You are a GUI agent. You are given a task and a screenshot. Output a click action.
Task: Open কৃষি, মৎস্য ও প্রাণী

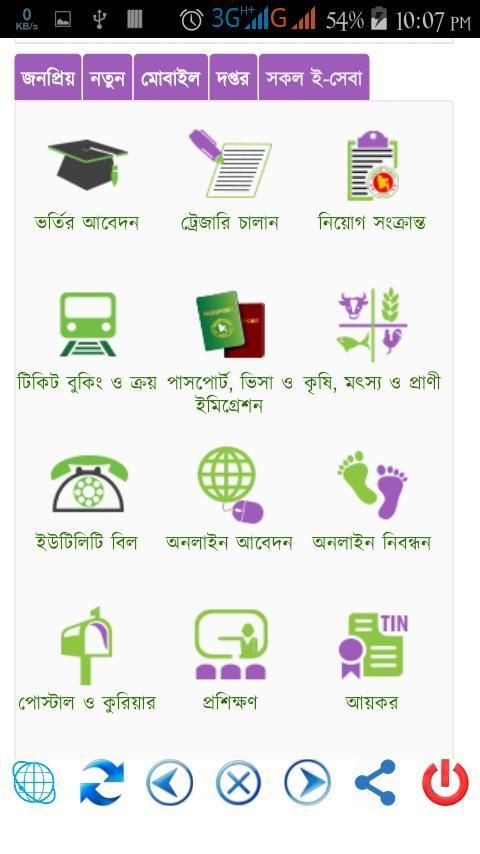[372, 340]
